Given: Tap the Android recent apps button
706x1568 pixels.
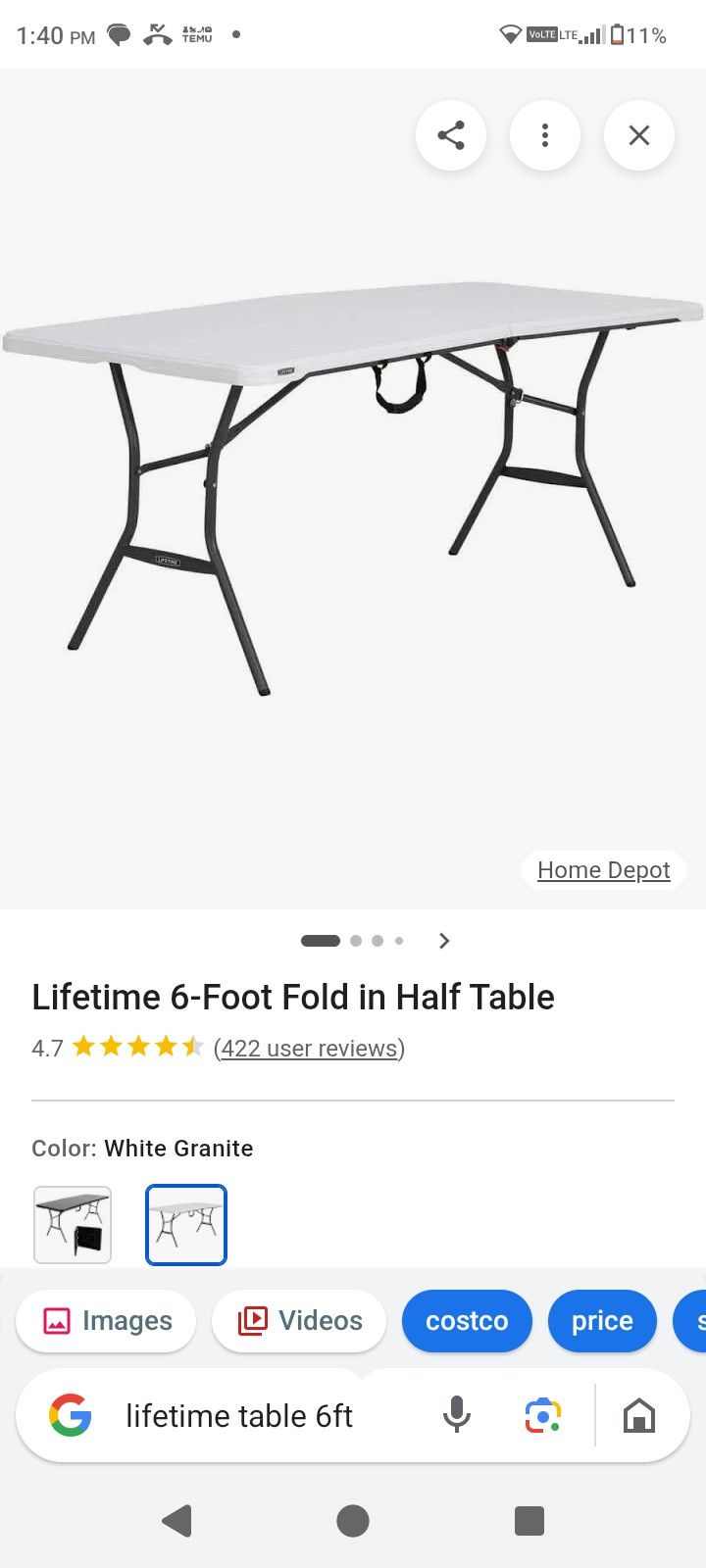Looking at the screenshot, I should 529,1521.
